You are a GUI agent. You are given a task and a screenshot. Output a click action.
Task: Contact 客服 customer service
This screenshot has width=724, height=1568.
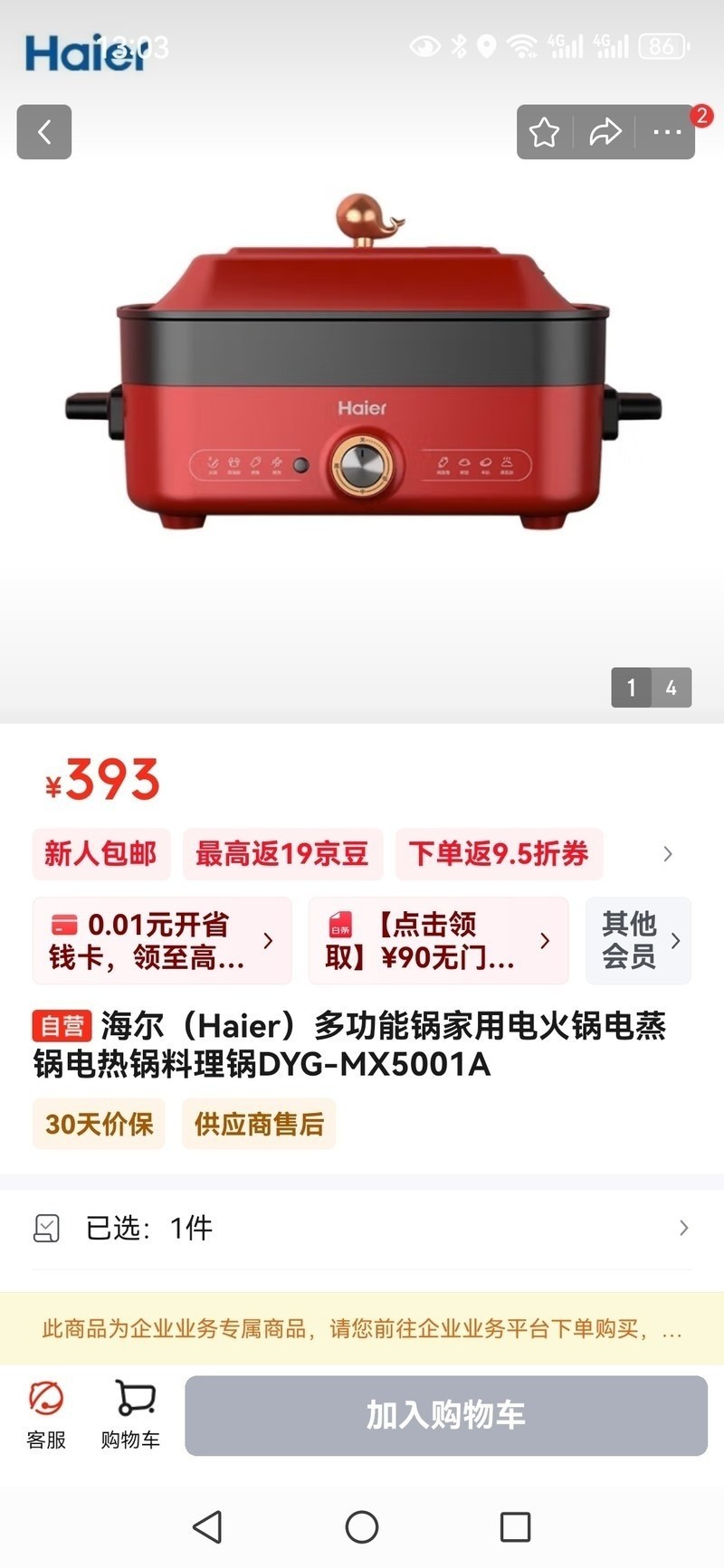pyautogui.click(x=46, y=1415)
